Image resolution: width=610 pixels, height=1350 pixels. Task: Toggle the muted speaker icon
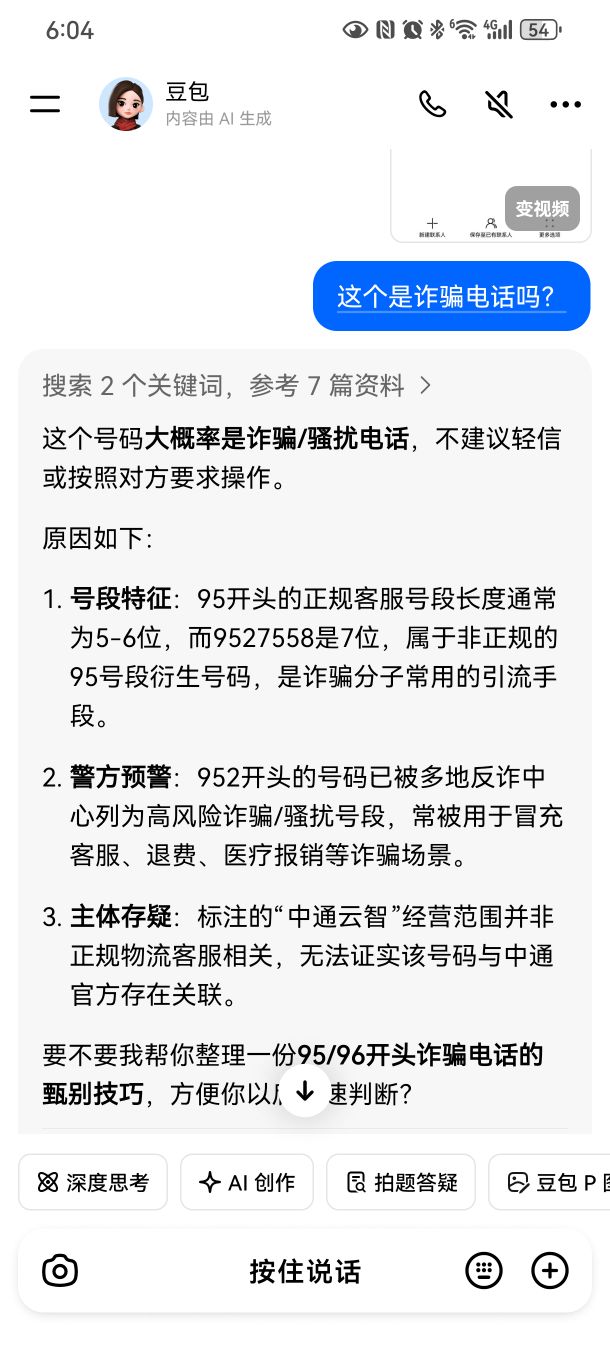pos(498,104)
